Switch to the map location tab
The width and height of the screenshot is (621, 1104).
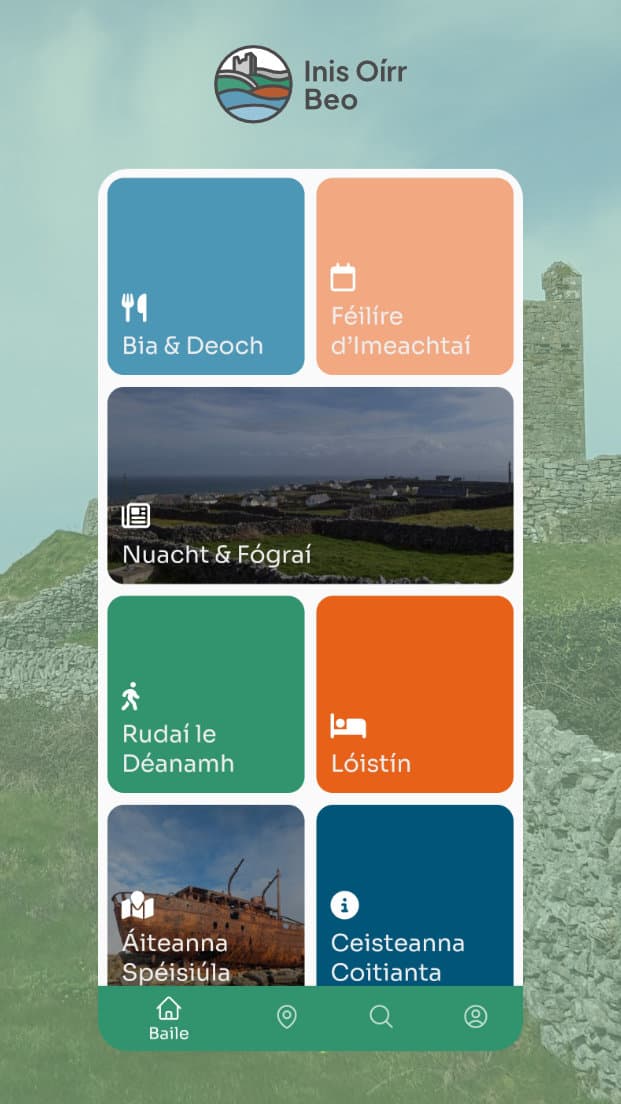tap(286, 1017)
